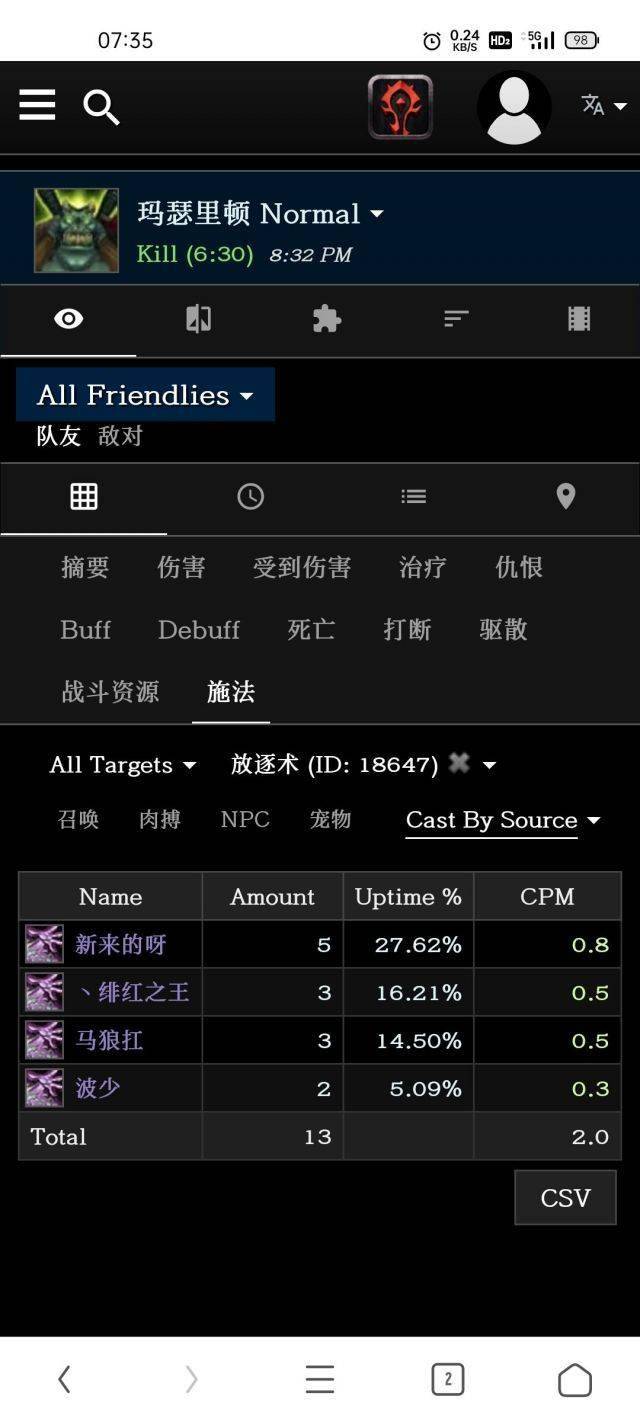Open player 马狼扛 details
Viewport: 640px width, 1422px height.
[109, 1040]
